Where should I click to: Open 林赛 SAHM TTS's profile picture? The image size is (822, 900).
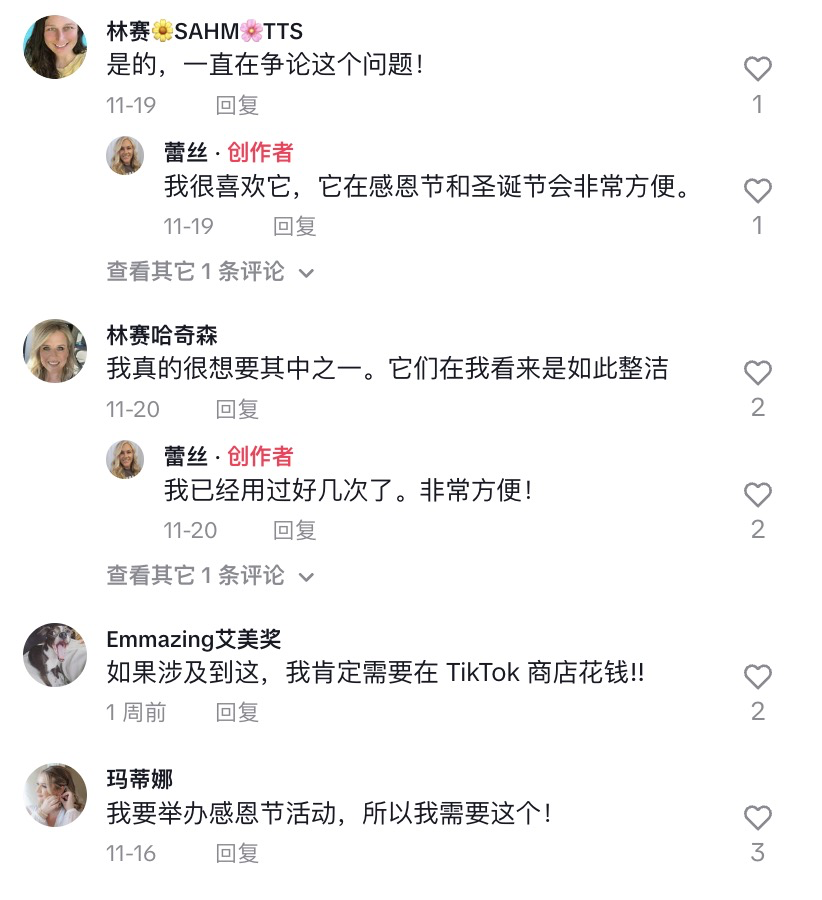click(x=55, y=47)
